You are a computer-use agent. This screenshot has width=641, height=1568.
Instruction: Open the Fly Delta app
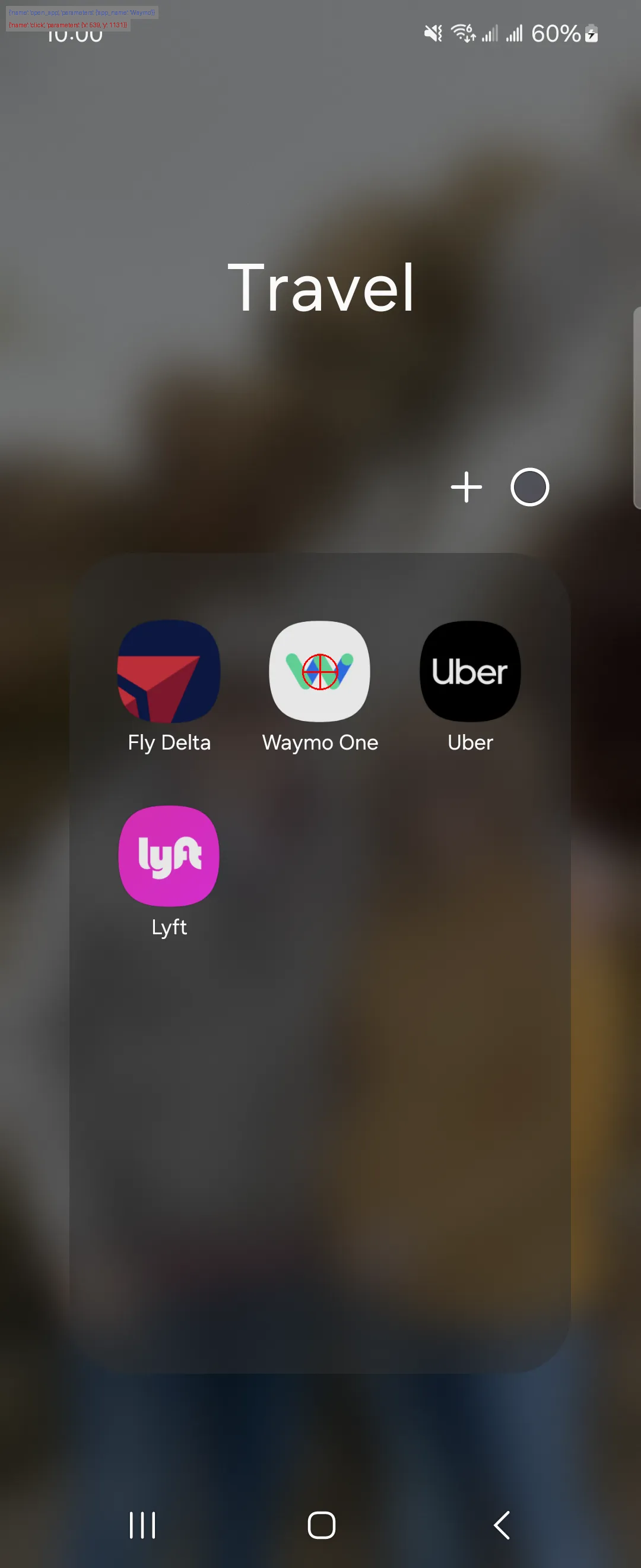pos(169,671)
